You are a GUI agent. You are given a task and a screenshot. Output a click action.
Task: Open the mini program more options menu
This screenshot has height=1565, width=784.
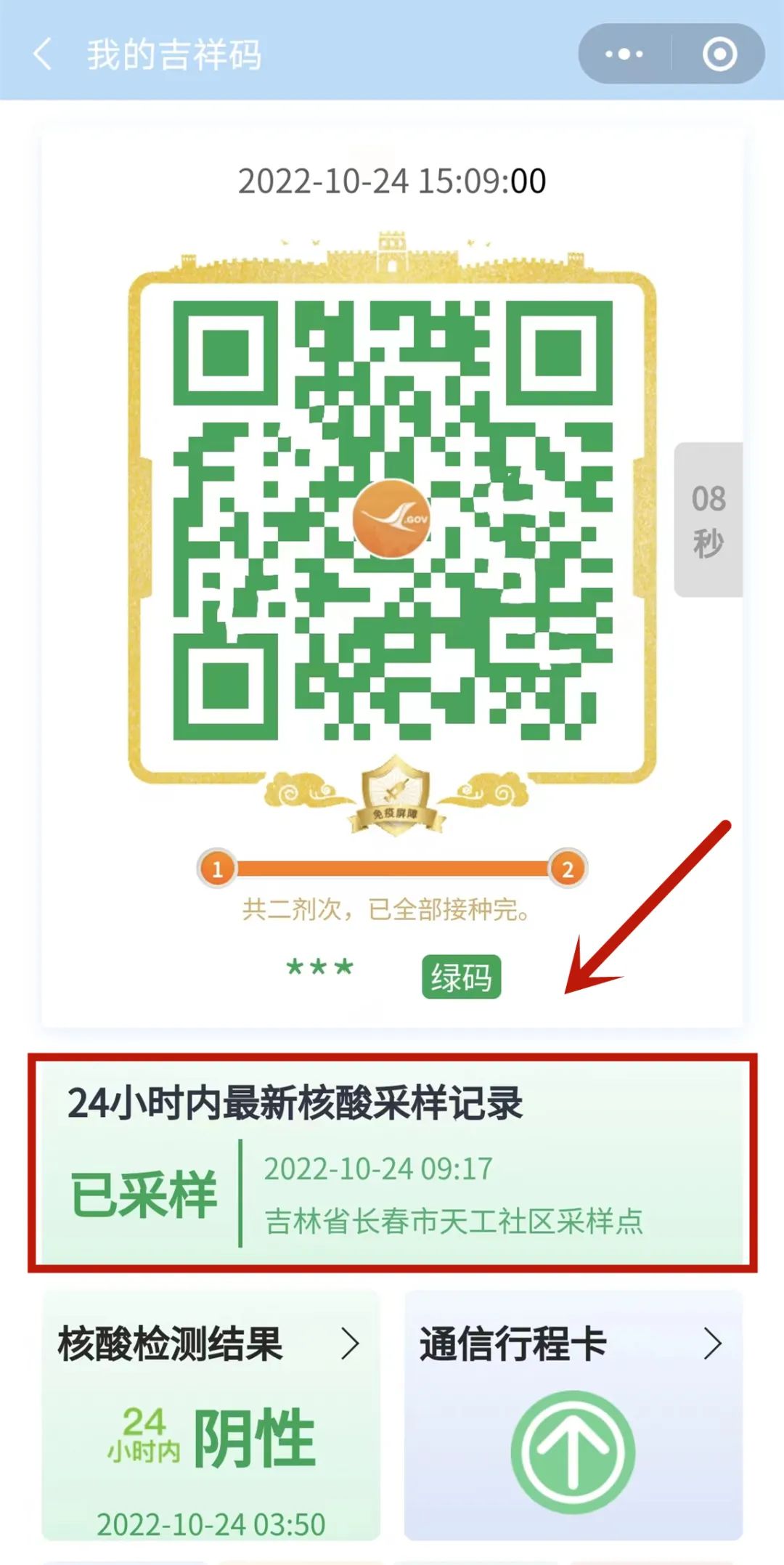624,54
